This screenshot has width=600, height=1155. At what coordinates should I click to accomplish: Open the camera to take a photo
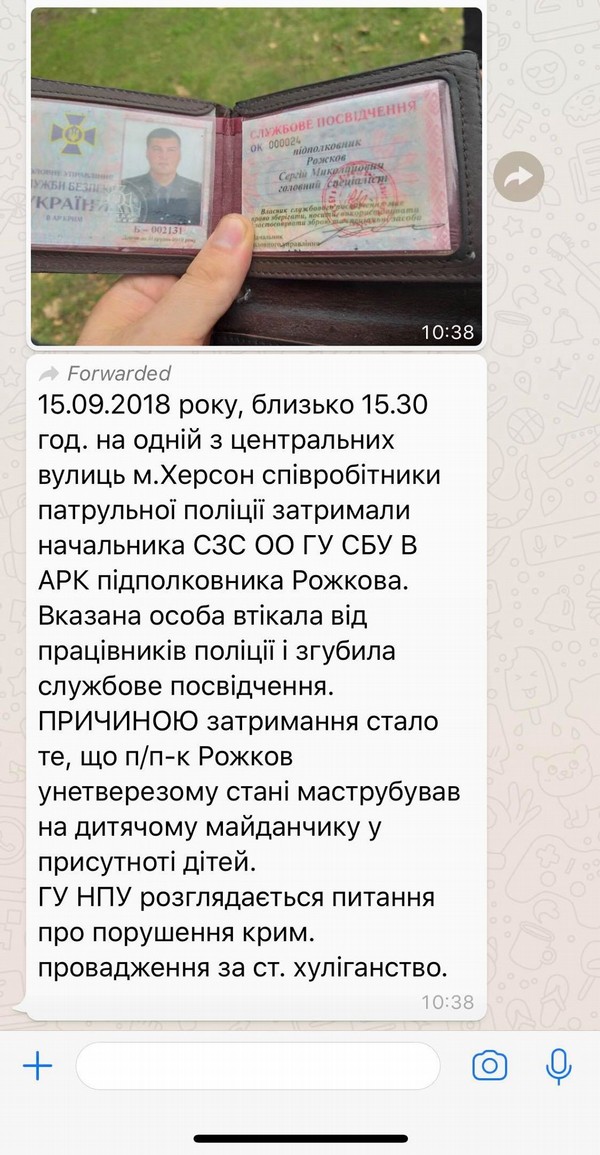pyautogui.click(x=489, y=1066)
